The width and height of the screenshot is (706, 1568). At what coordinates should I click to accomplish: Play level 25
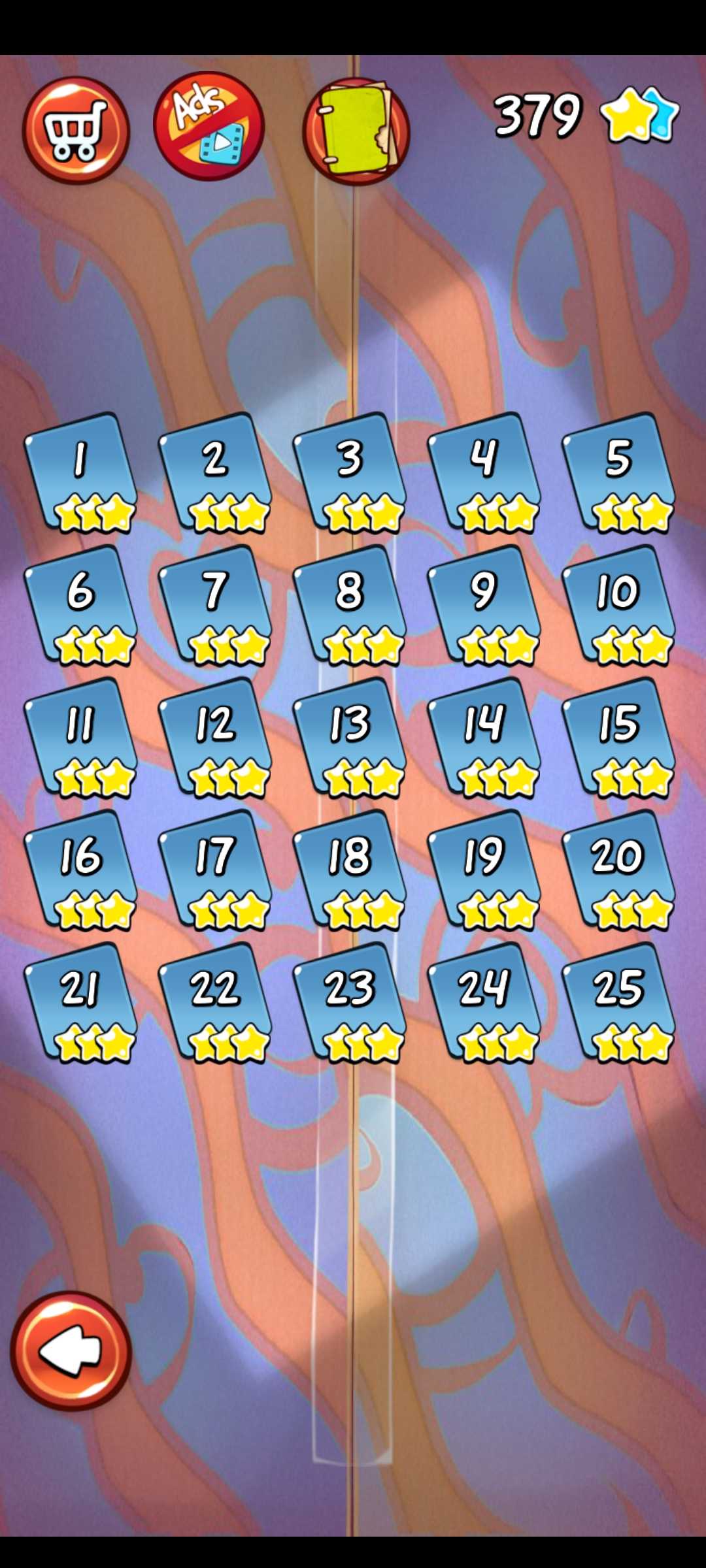[618, 1003]
